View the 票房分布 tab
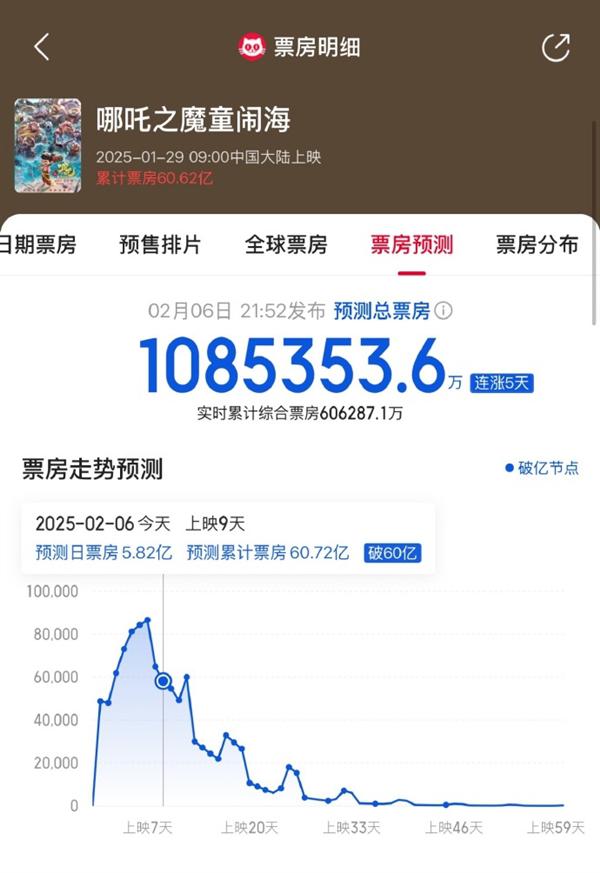 [537, 245]
